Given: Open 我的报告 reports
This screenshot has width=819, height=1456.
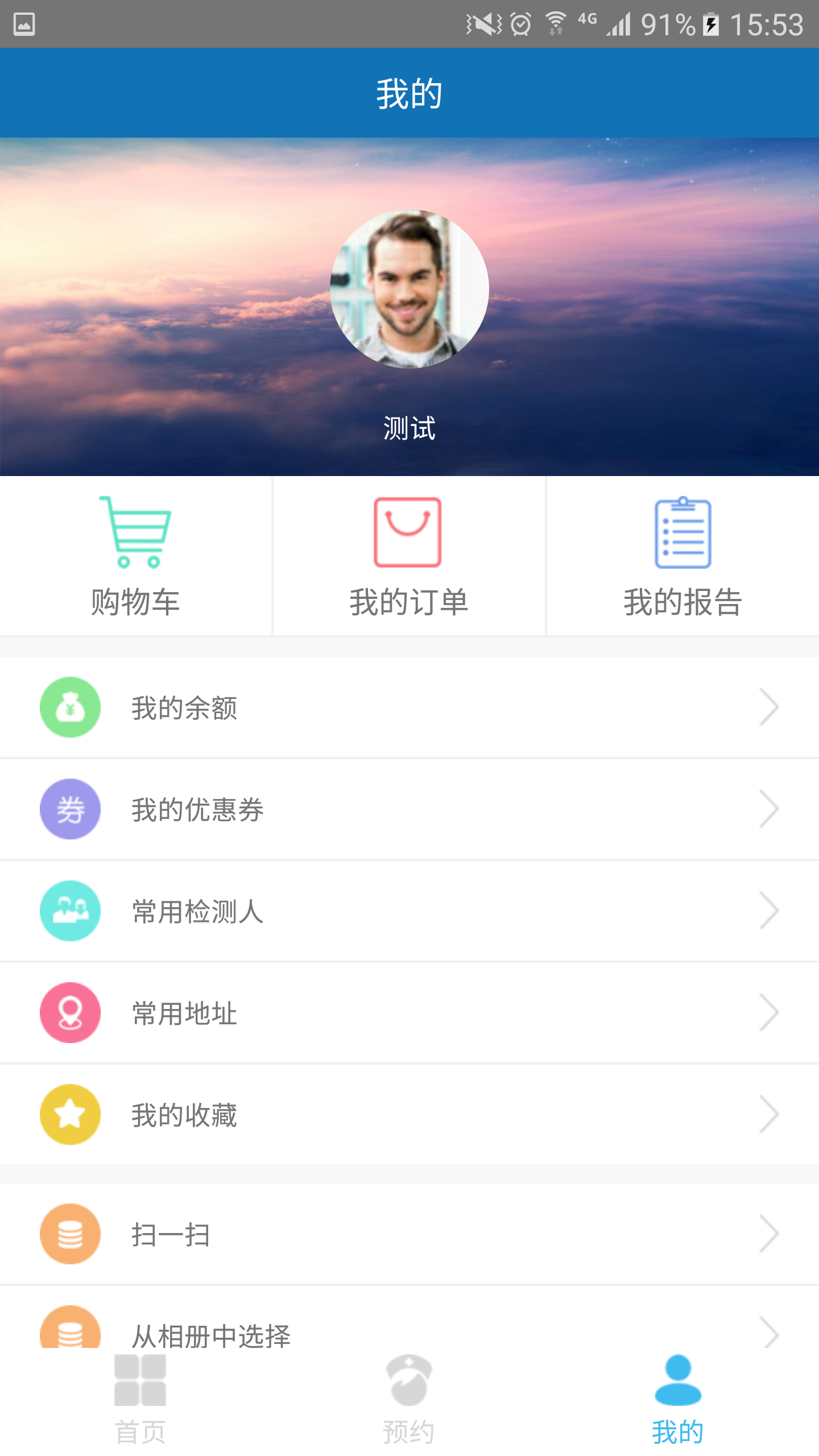Looking at the screenshot, I should click(682, 556).
